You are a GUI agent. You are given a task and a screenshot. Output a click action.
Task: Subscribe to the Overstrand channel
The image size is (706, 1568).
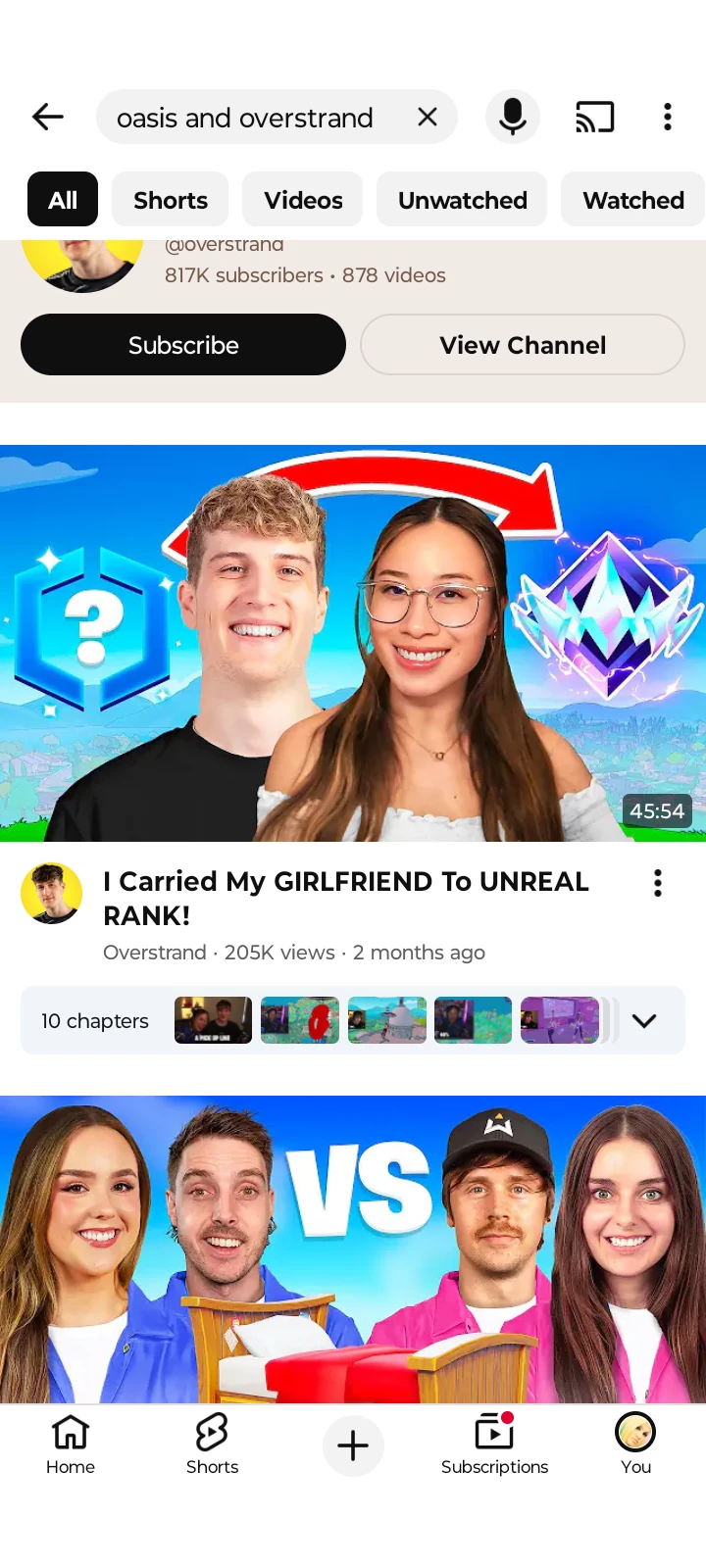click(183, 345)
